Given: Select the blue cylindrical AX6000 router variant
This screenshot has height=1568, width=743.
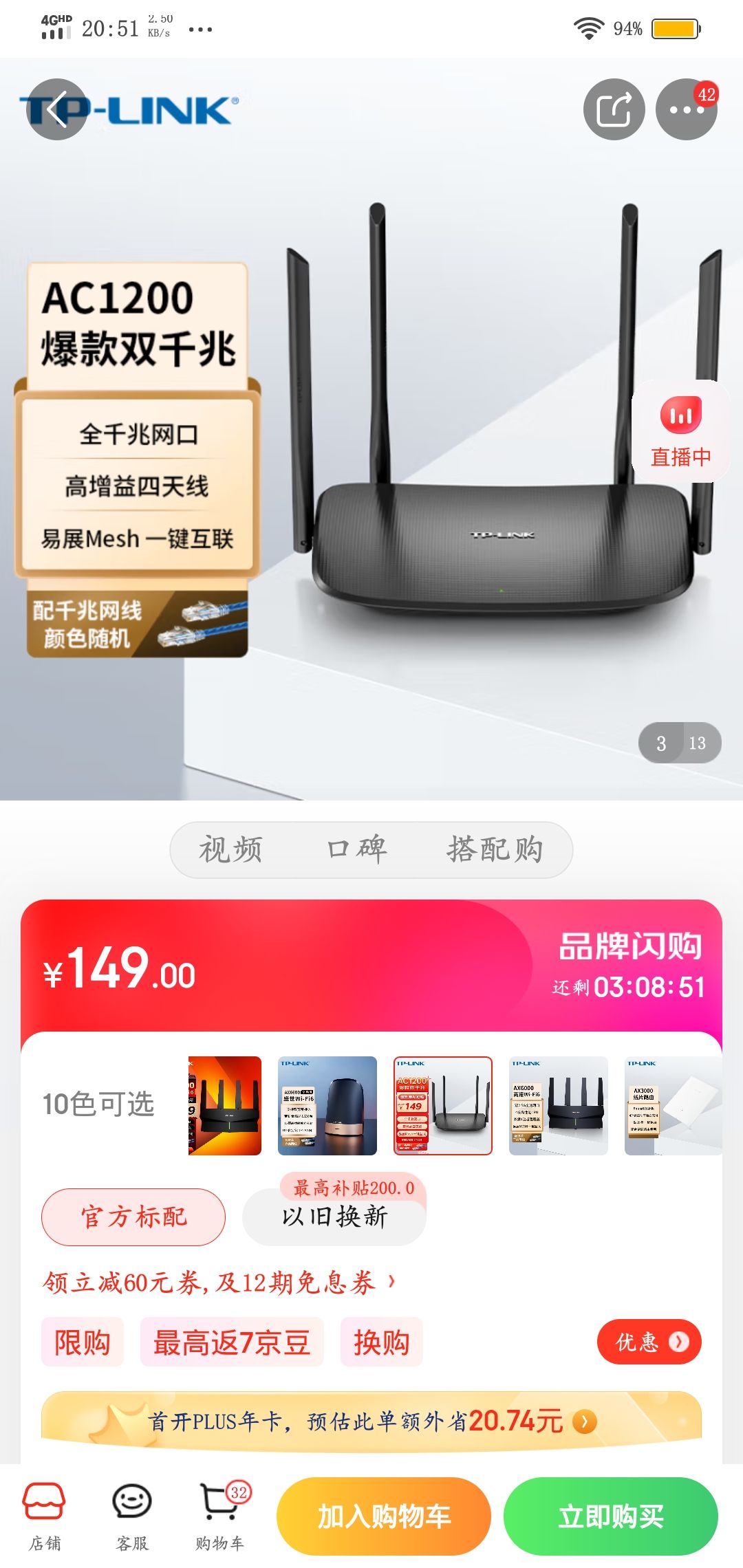Looking at the screenshot, I should click(x=327, y=1105).
